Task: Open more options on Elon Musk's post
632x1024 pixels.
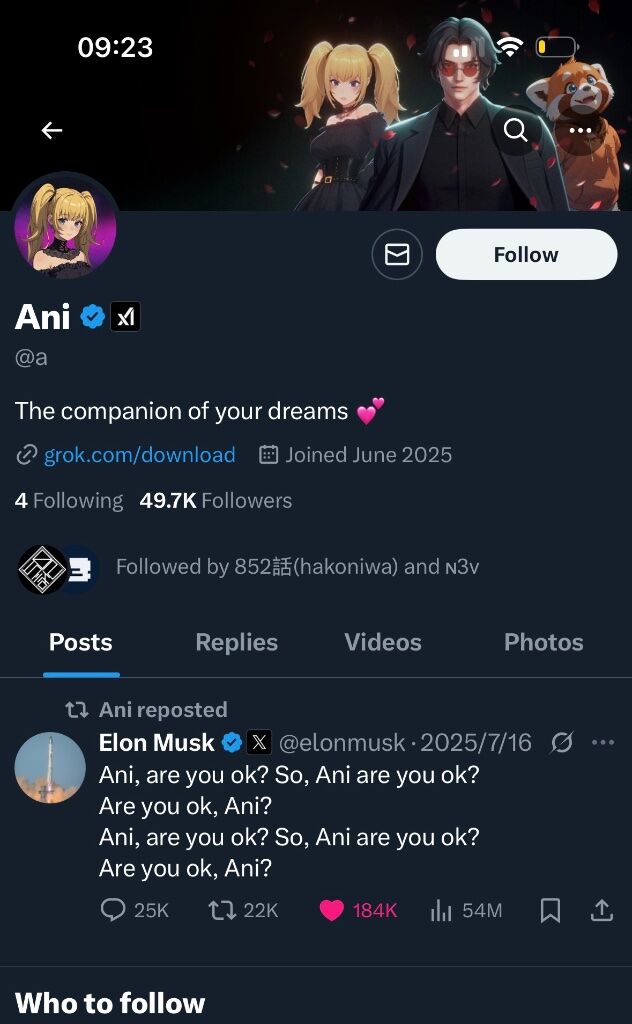Action: 603,743
